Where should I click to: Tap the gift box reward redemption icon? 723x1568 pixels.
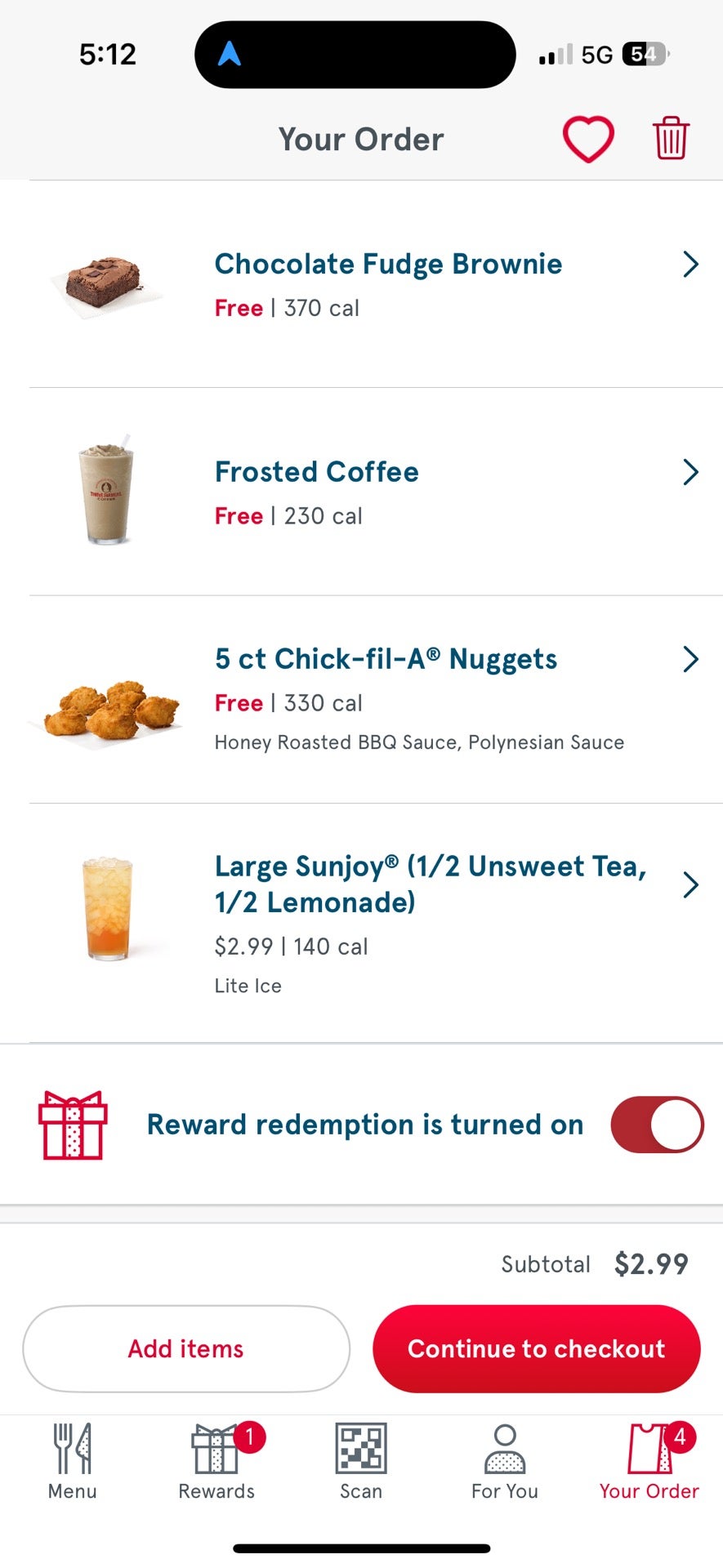[x=72, y=1125]
